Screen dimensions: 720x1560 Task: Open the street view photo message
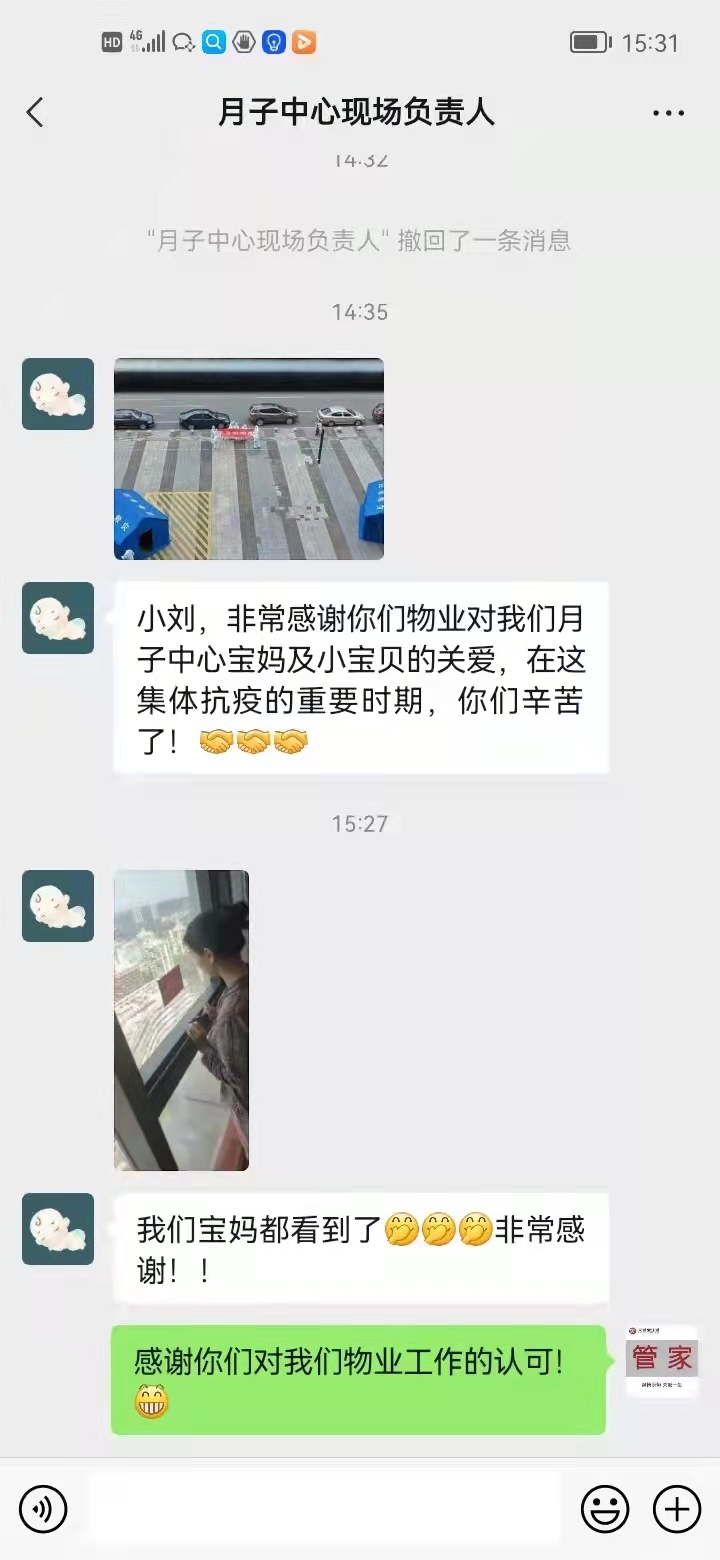tap(248, 458)
